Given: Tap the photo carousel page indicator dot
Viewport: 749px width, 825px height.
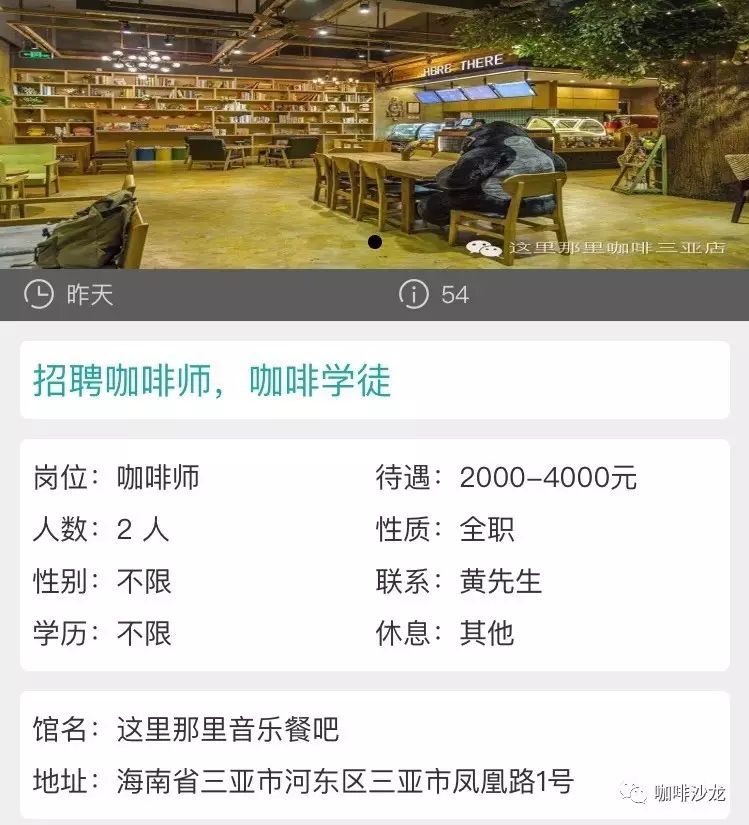Looking at the screenshot, I should click(375, 242).
